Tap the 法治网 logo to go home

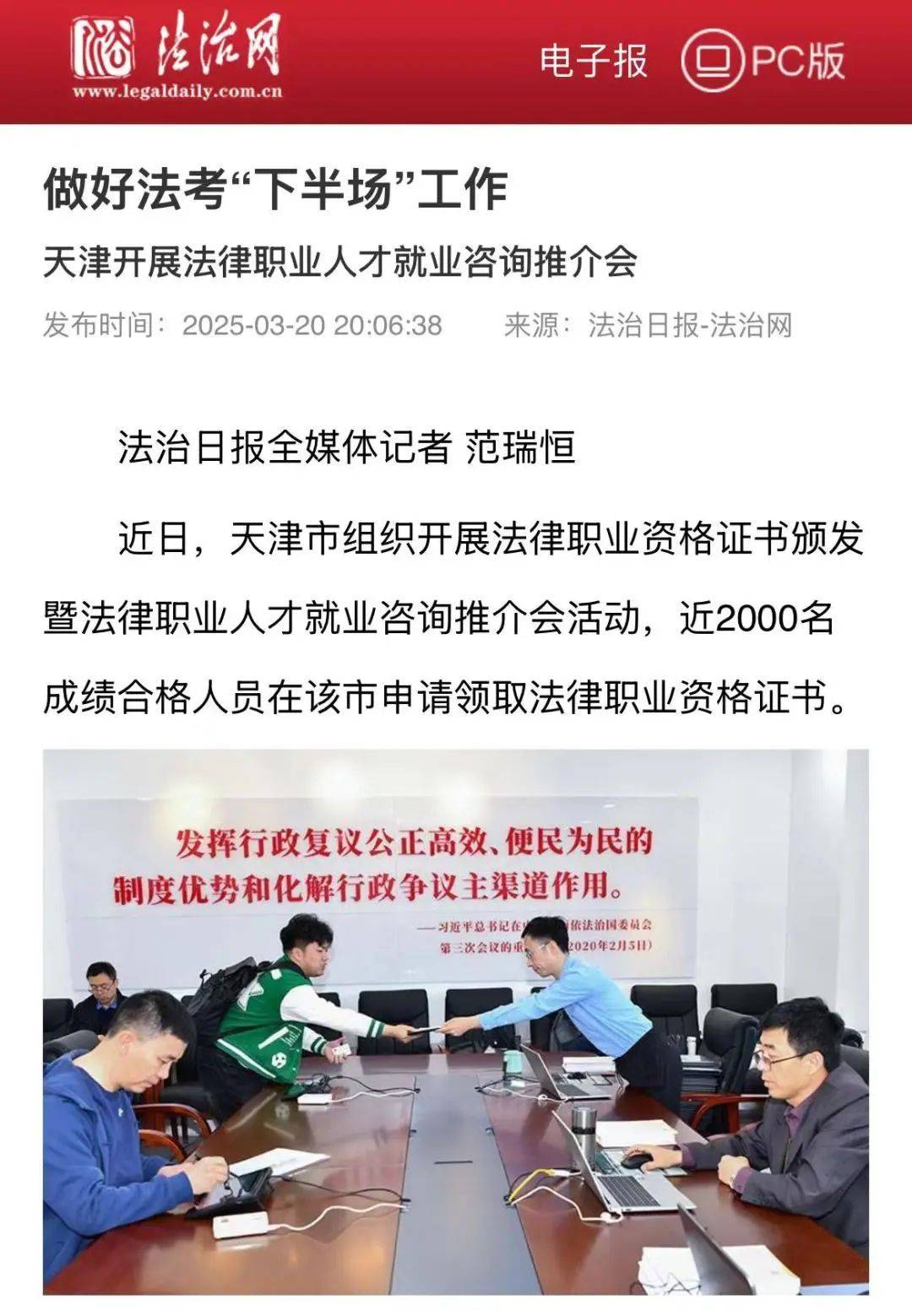[x=176, y=57]
